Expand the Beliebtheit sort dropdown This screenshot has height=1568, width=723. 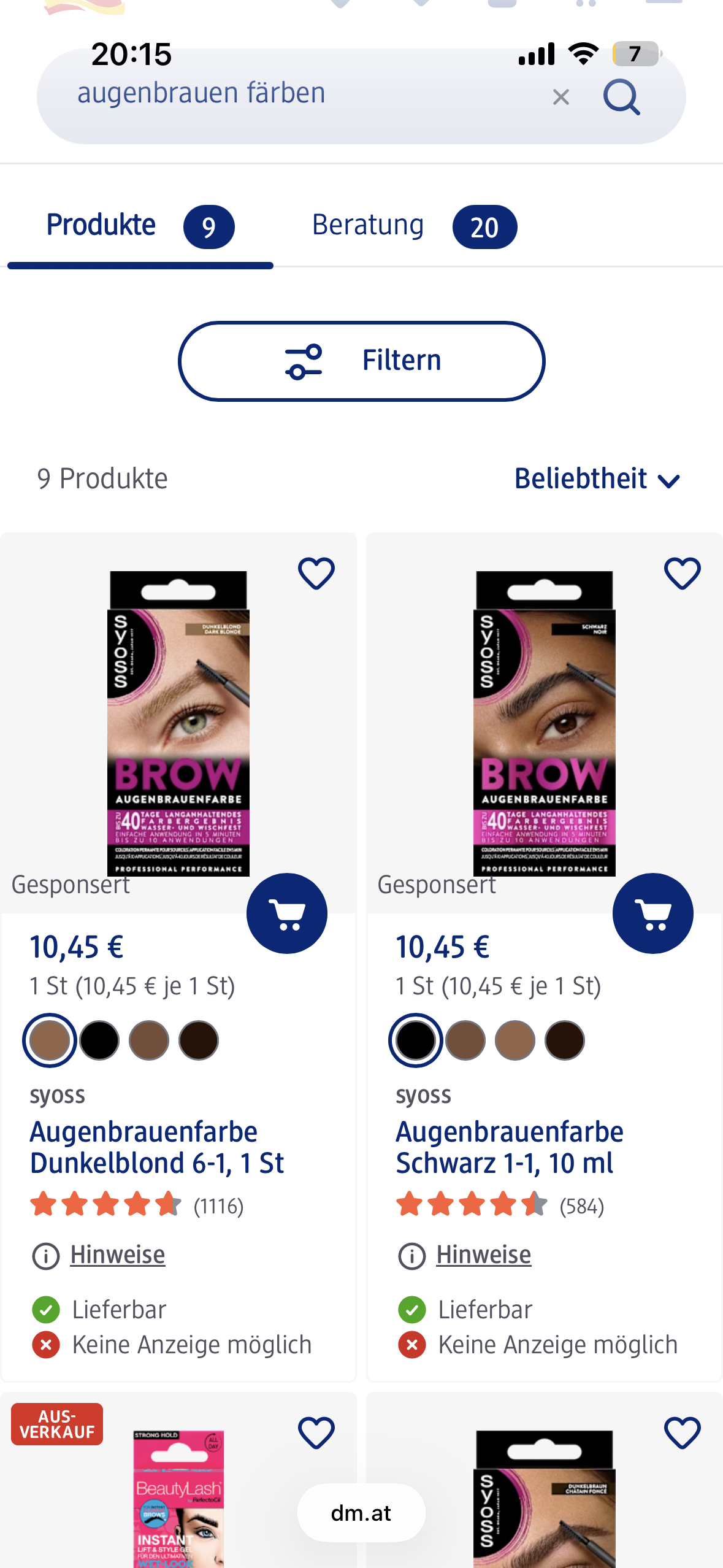pyautogui.click(x=597, y=479)
